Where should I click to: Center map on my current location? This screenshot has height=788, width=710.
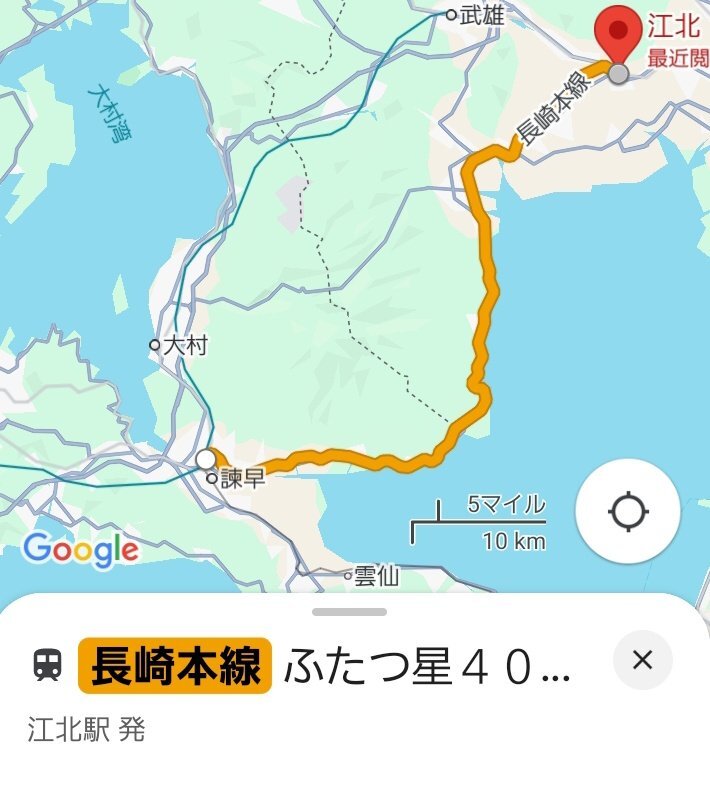(x=628, y=511)
